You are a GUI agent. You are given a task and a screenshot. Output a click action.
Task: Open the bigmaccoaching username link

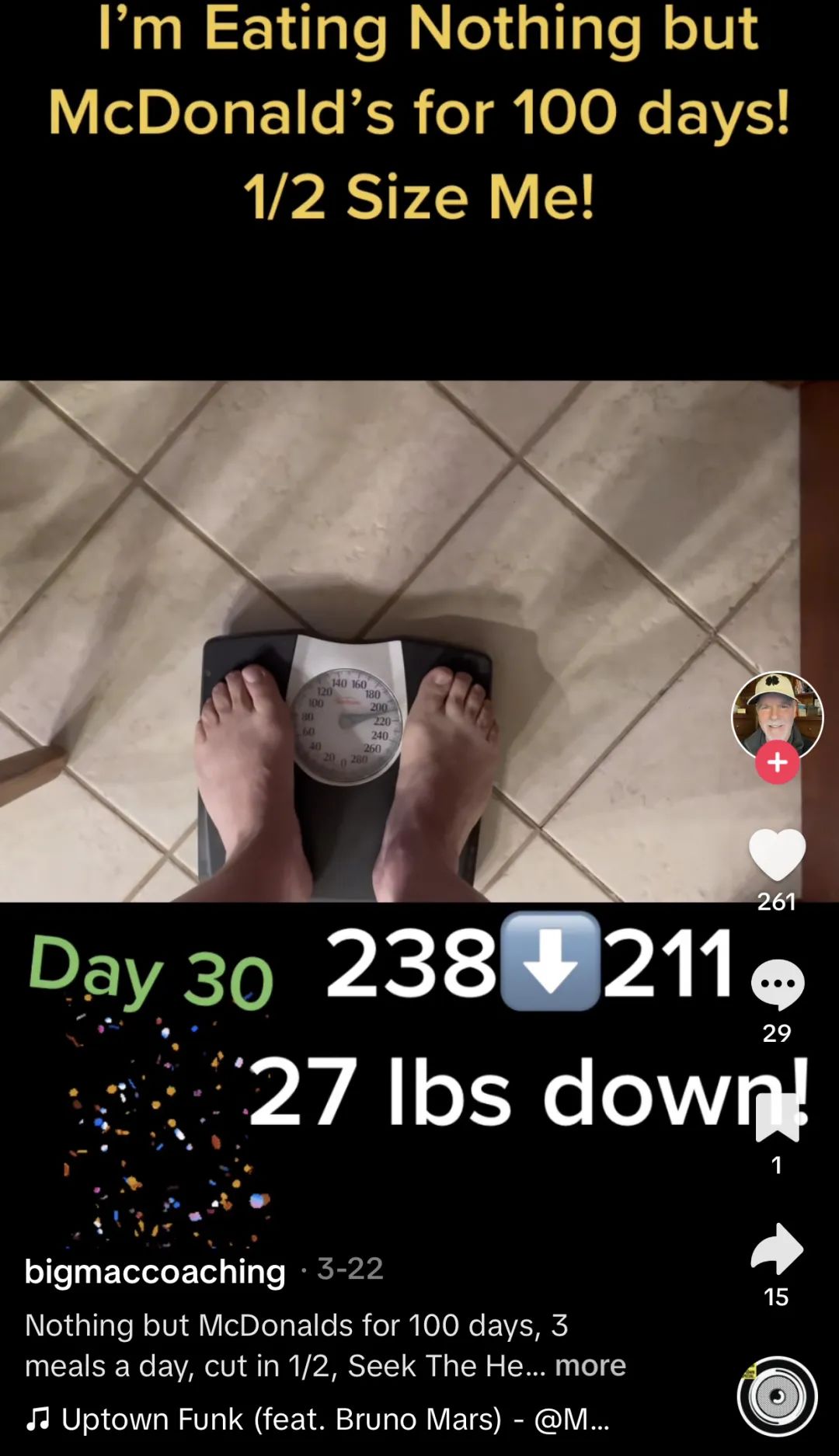coord(155,1272)
